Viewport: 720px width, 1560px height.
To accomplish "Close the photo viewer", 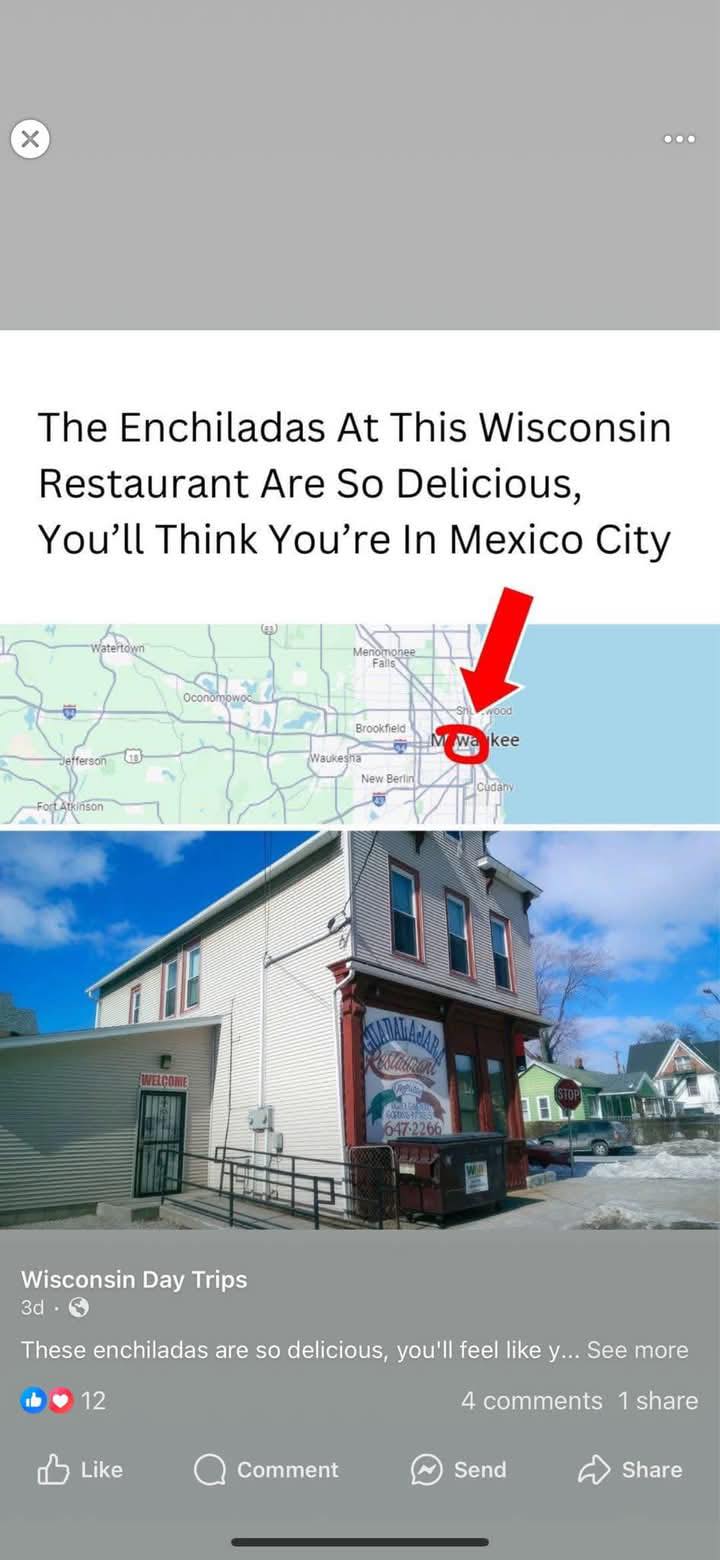I will coord(30,139).
